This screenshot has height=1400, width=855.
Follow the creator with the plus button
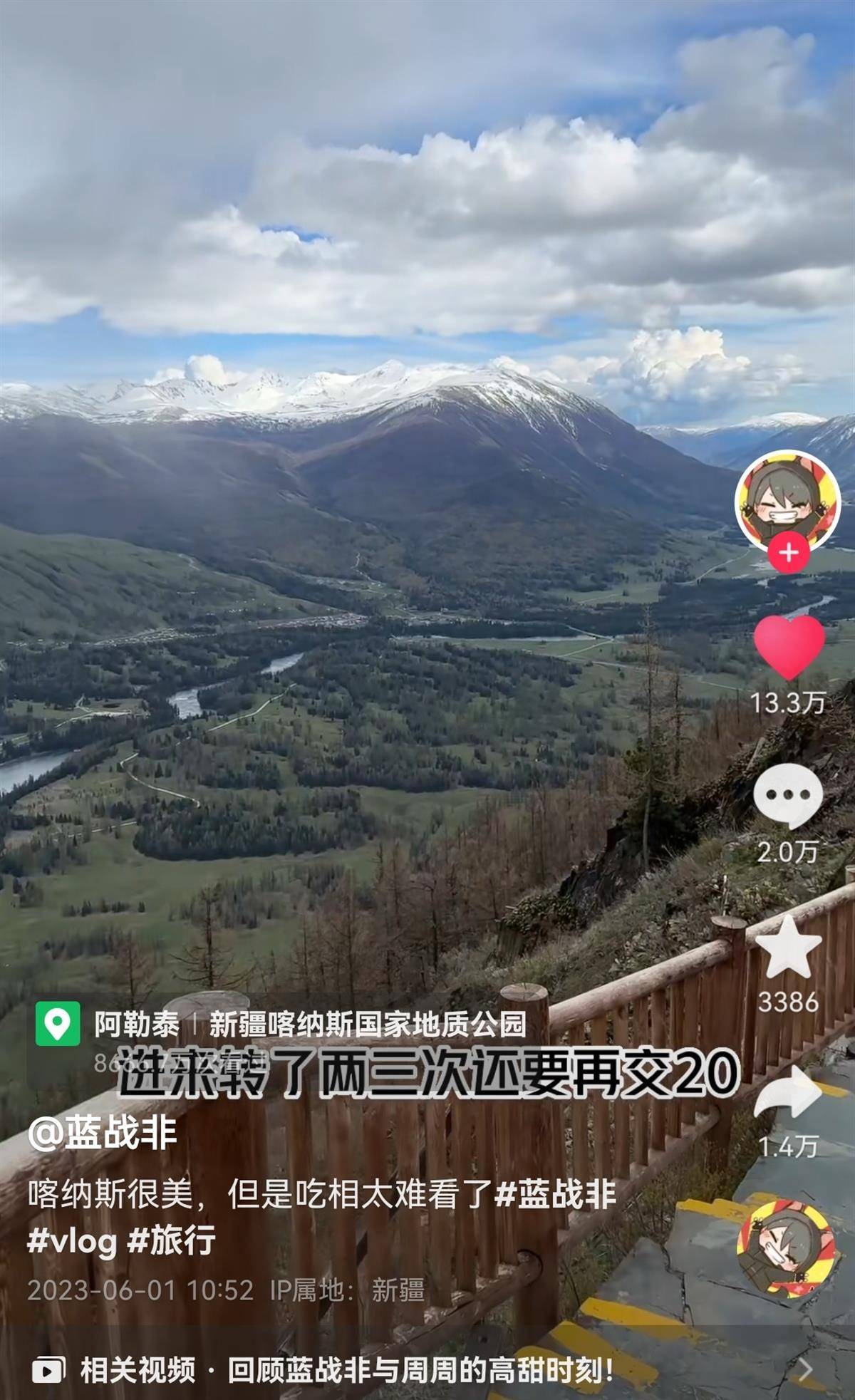point(788,553)
